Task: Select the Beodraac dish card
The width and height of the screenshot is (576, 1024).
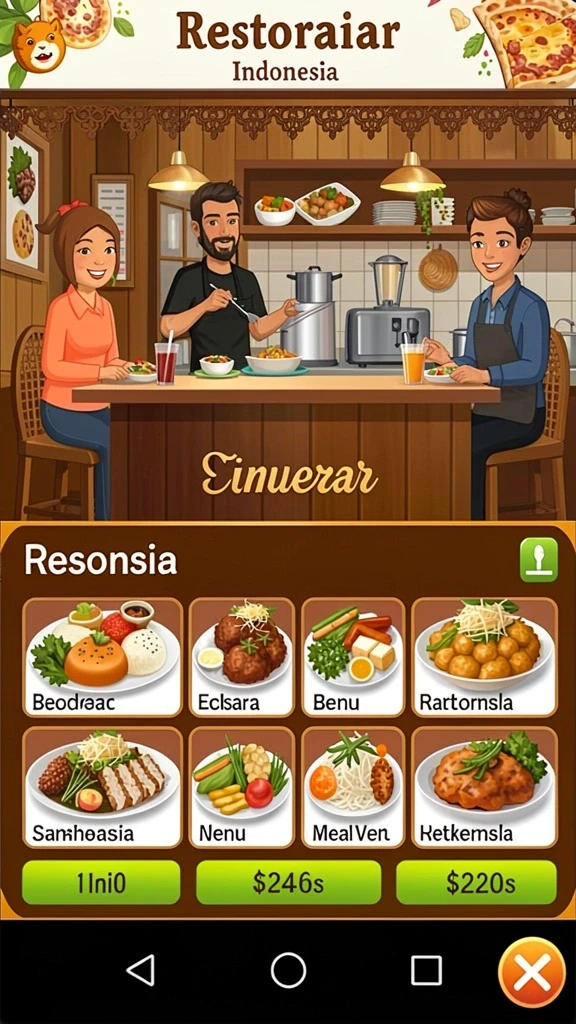Action: point(103,657)
